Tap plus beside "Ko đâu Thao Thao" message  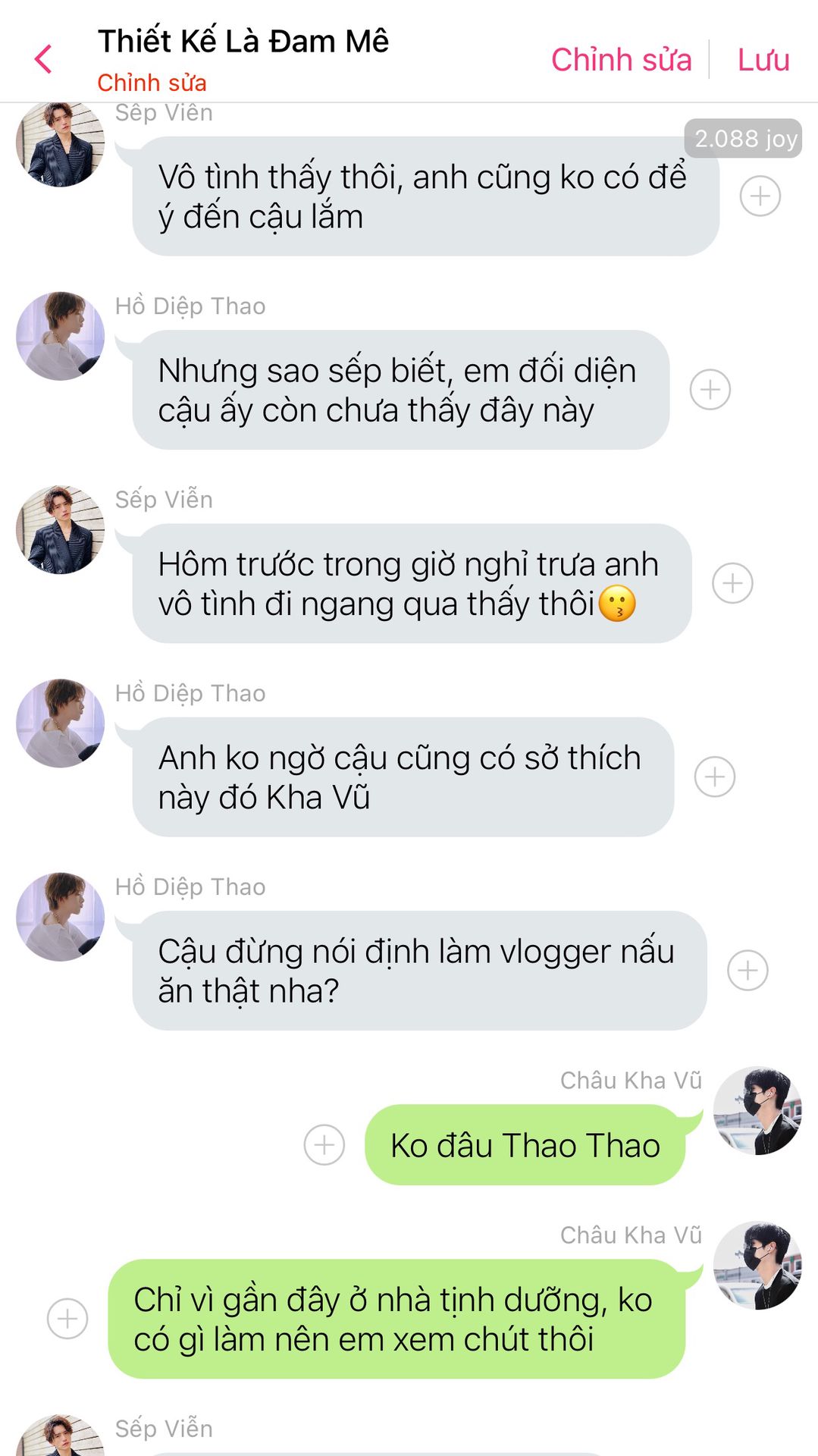tap(324, 1145)
